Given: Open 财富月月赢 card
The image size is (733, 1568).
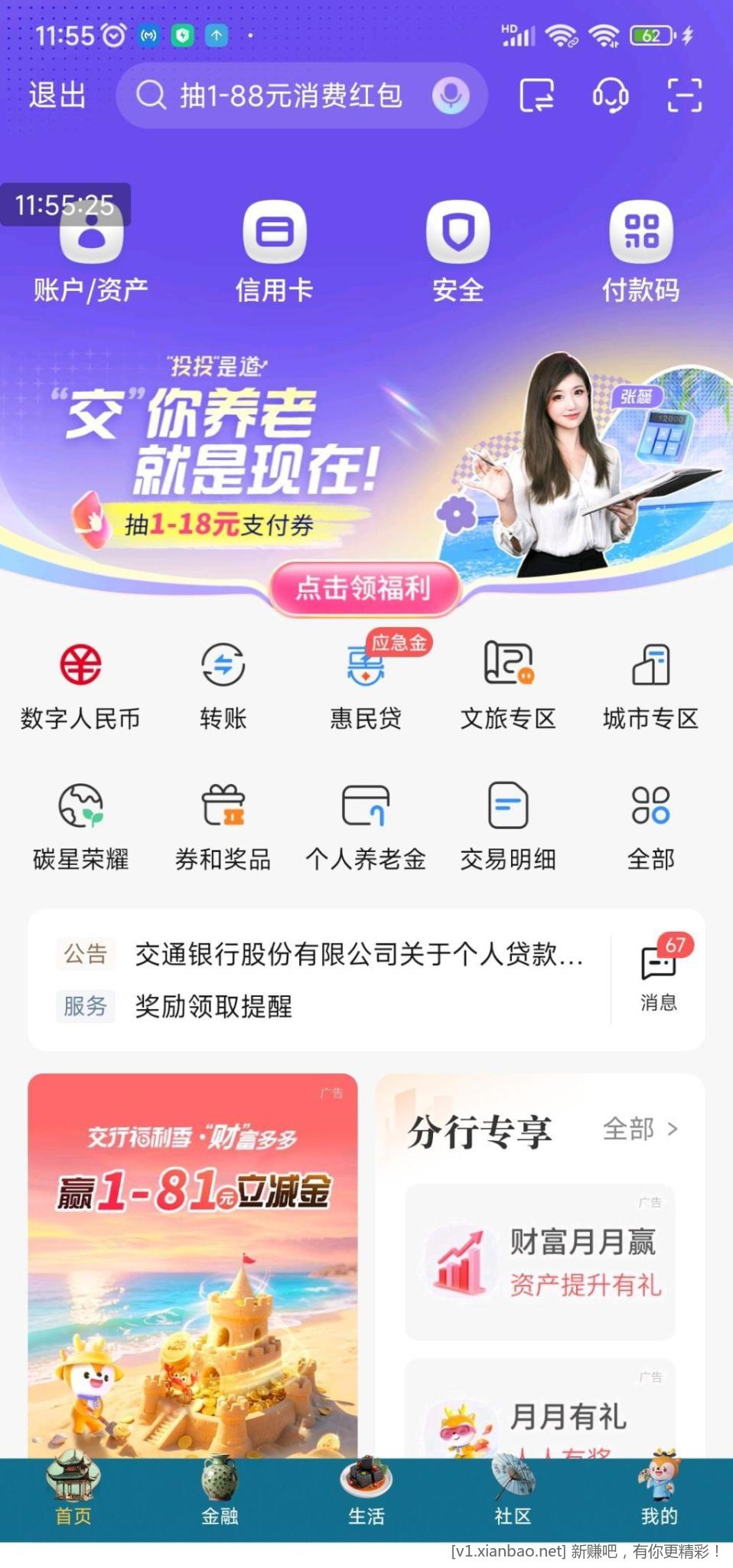Looking at the screenshot, I should 539,1261.
